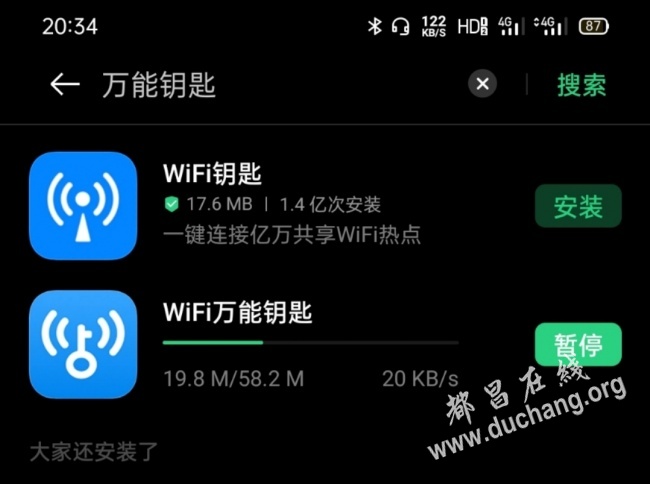Pause the WiFi万能钥匙 download
Screen dimensions: 650x484
click(x=578, y=345)
